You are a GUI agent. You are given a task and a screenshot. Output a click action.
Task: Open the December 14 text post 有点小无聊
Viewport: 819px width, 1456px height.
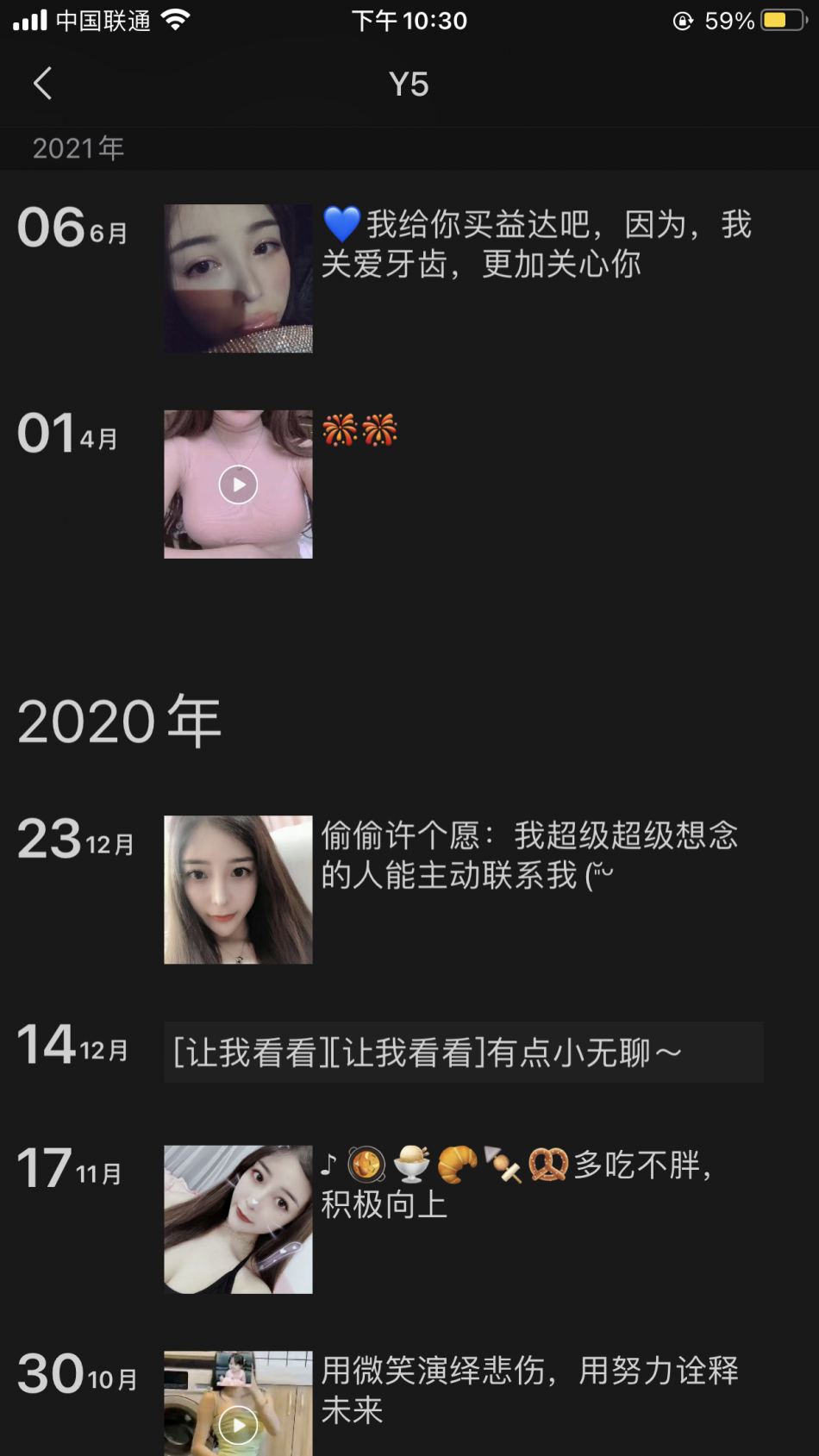[463, 1053]
